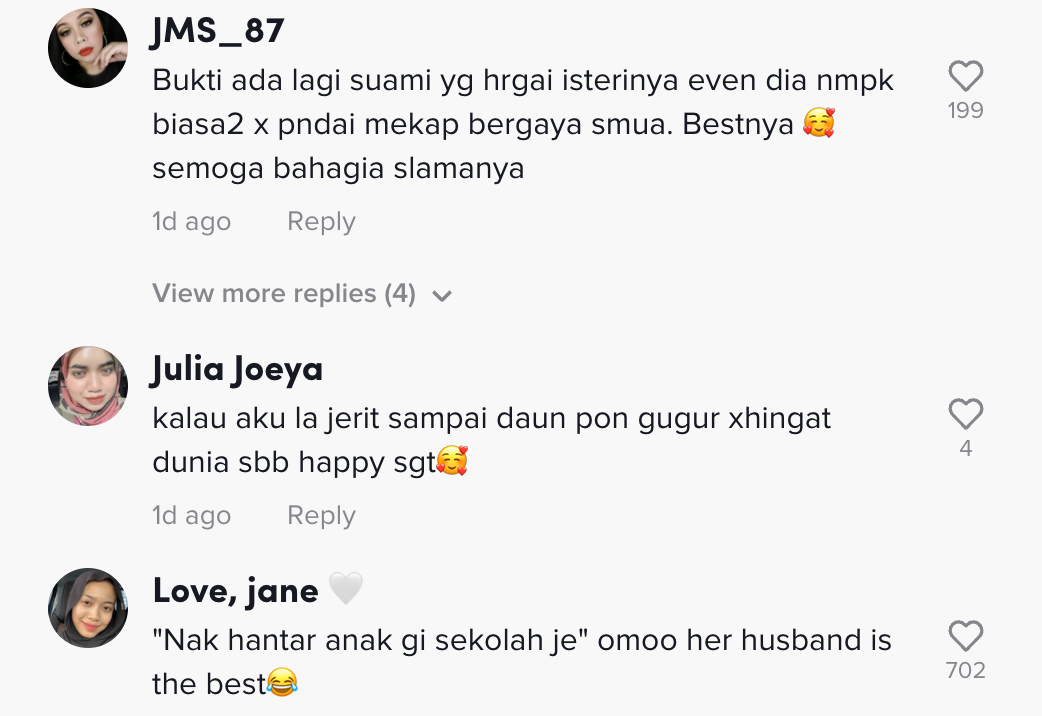Reply to Julia Joeya's comment
This screenshot has width=1042, height=716.
(x=321, y=516)
